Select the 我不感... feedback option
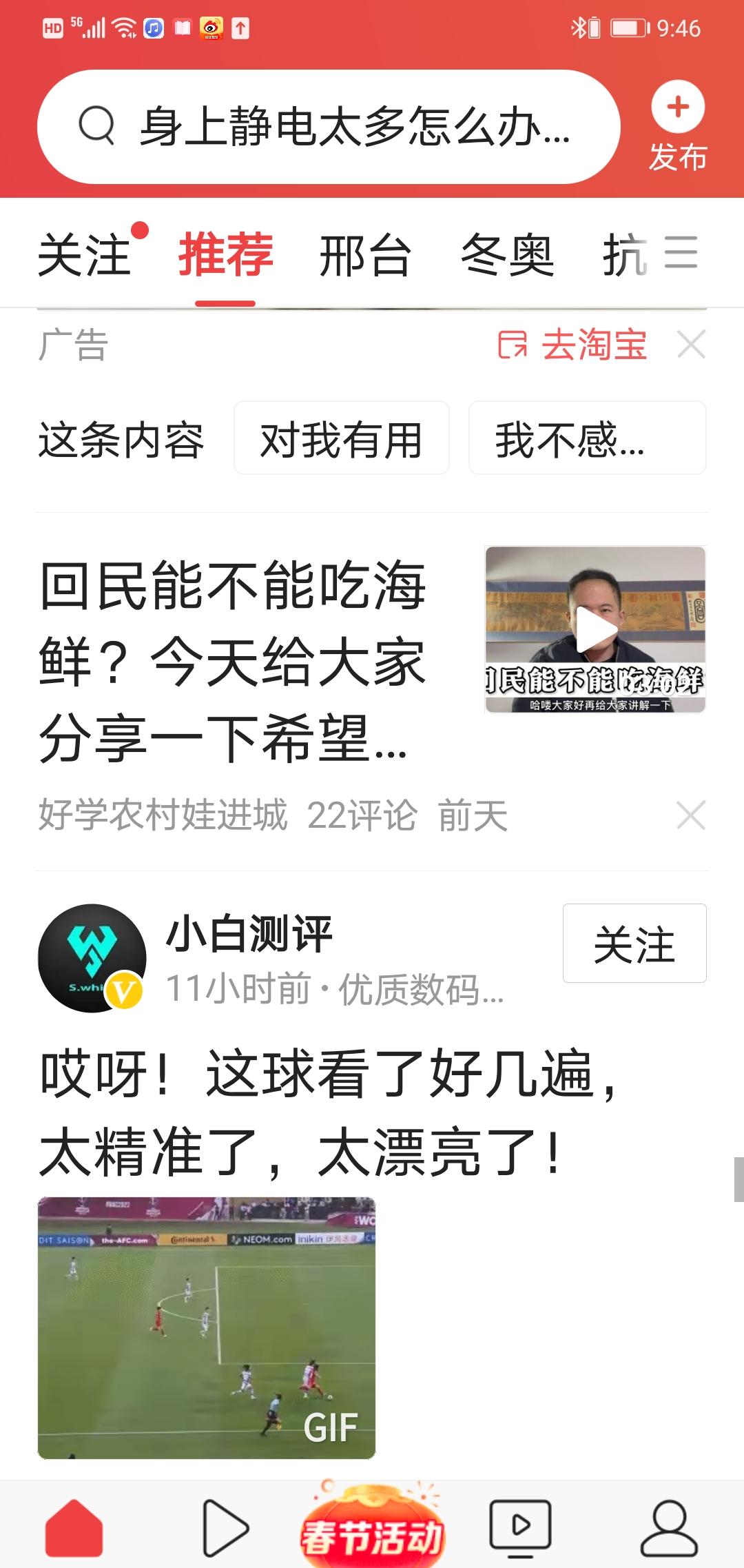This screenshot has height=1568, width=744. pos(587,439)
